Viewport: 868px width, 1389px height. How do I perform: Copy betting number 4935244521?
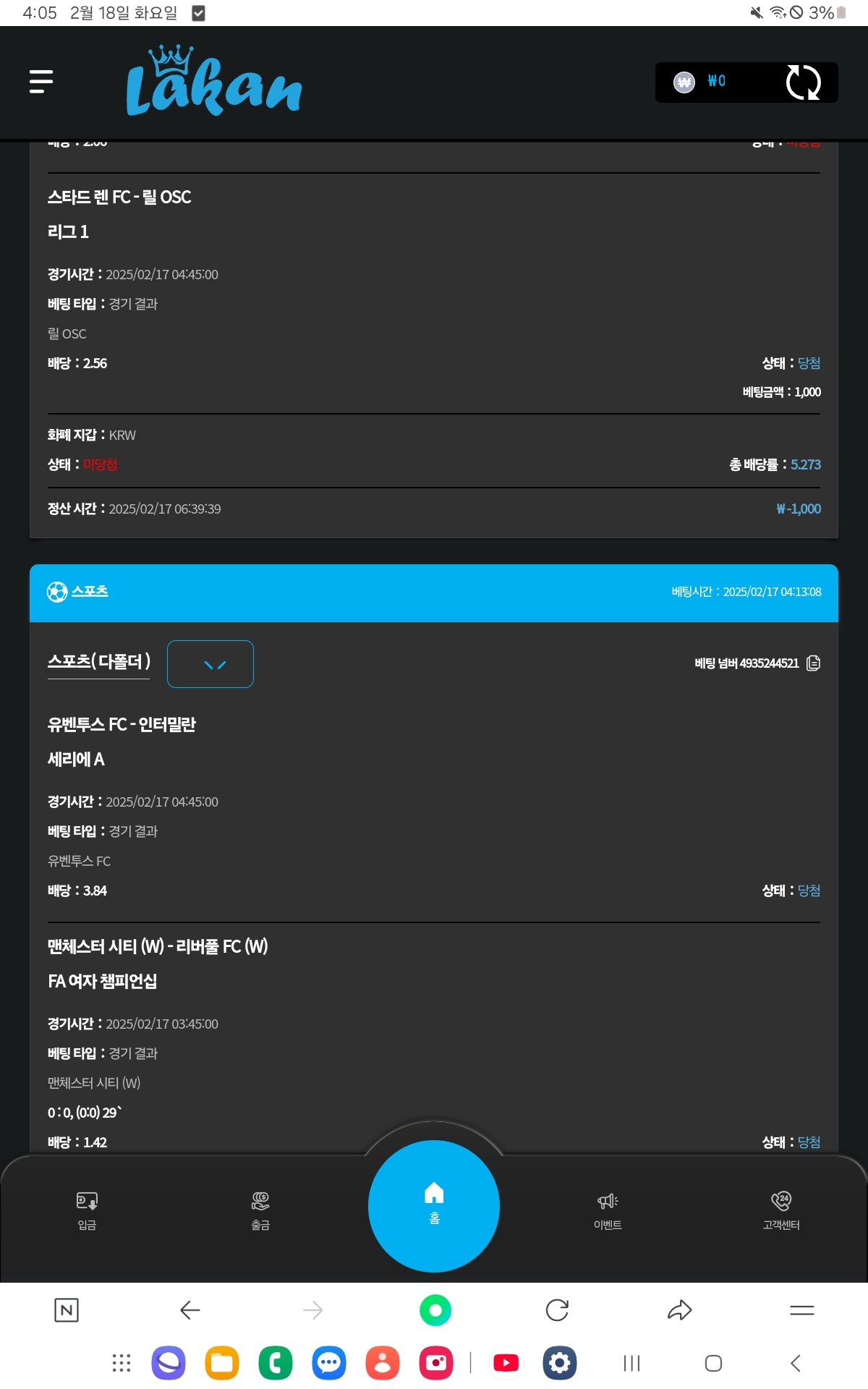click(814, 663)
